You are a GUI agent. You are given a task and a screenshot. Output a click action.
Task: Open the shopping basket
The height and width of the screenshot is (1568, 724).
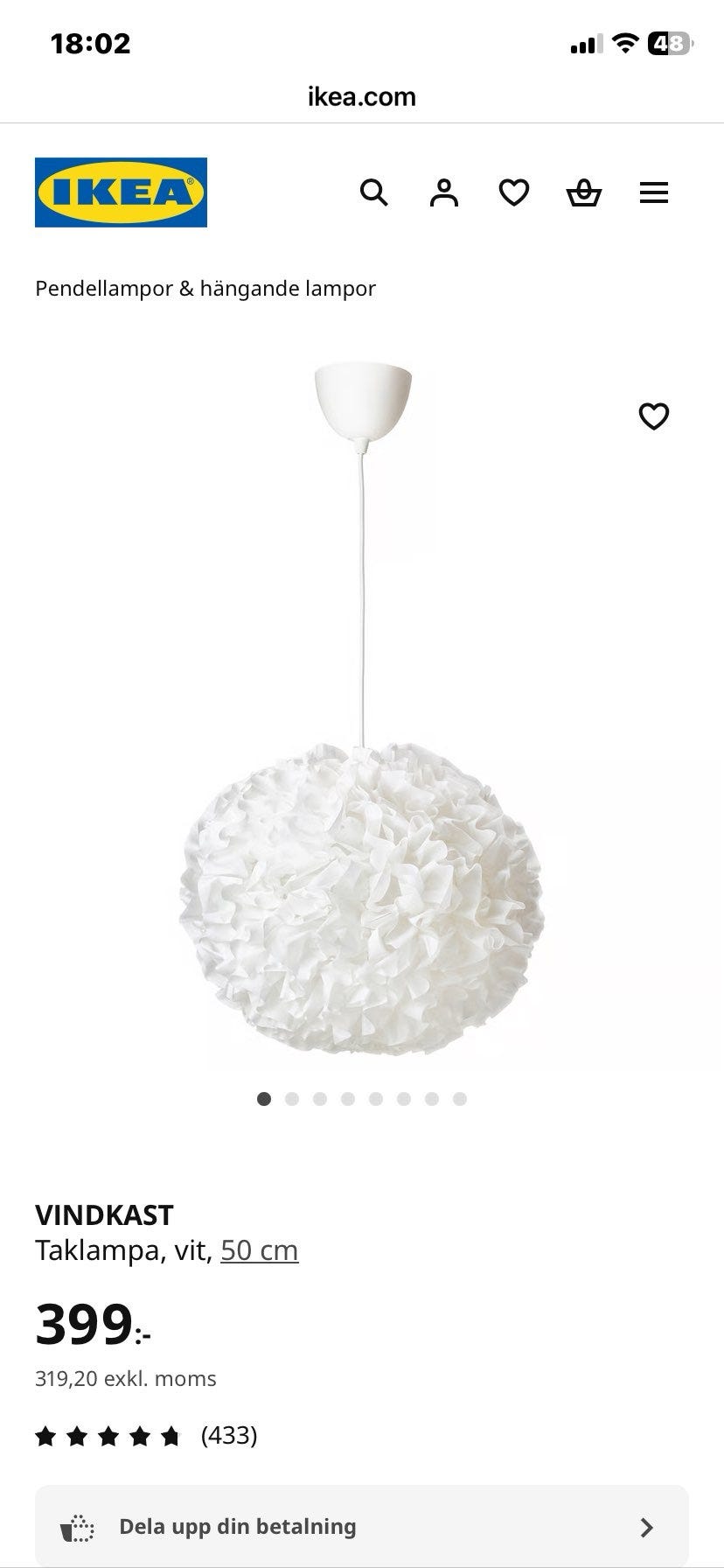tap(584, 192)
